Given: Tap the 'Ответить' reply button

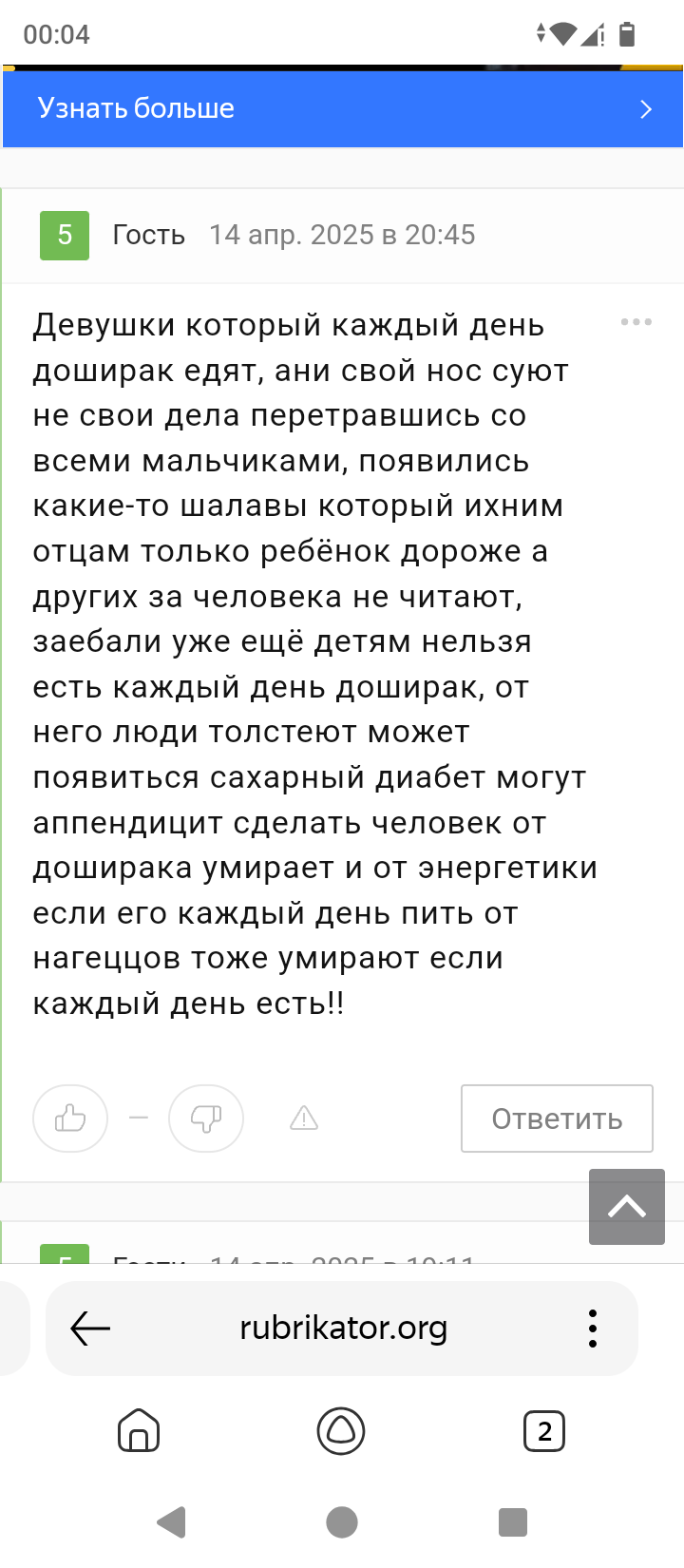Looking at the screenshot, I should [557, 1119].
